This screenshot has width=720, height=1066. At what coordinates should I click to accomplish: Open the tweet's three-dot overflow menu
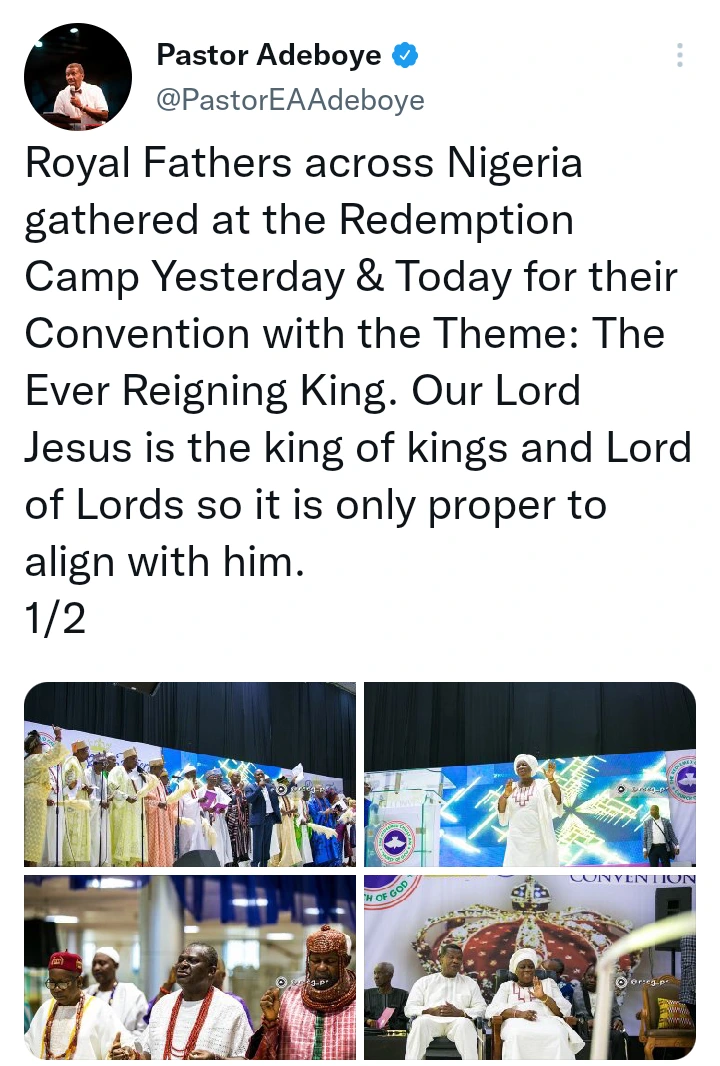[680, 56]
